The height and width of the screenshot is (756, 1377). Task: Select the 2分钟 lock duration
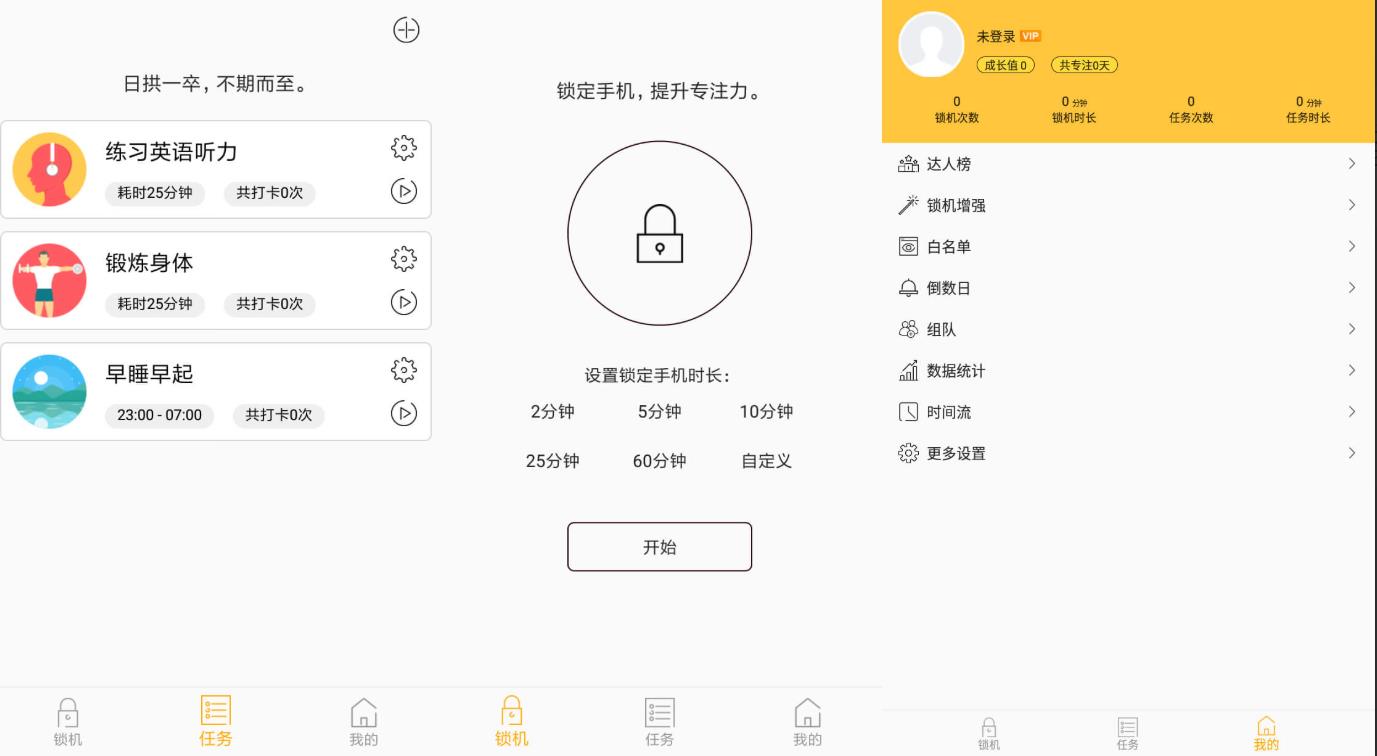pyautogui.click(x=552, y=411)
